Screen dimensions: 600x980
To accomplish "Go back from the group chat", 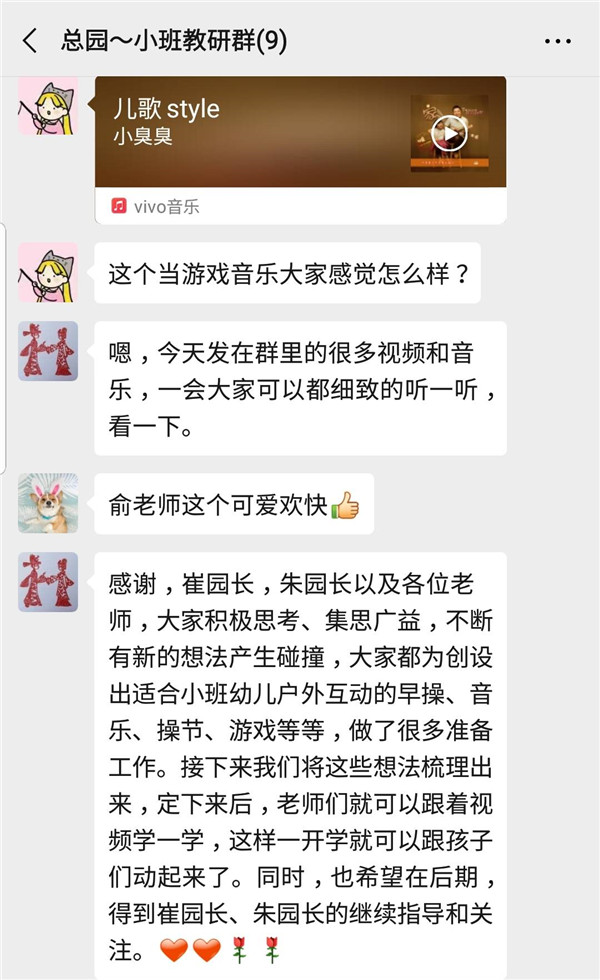I will [x=30, y=41].
